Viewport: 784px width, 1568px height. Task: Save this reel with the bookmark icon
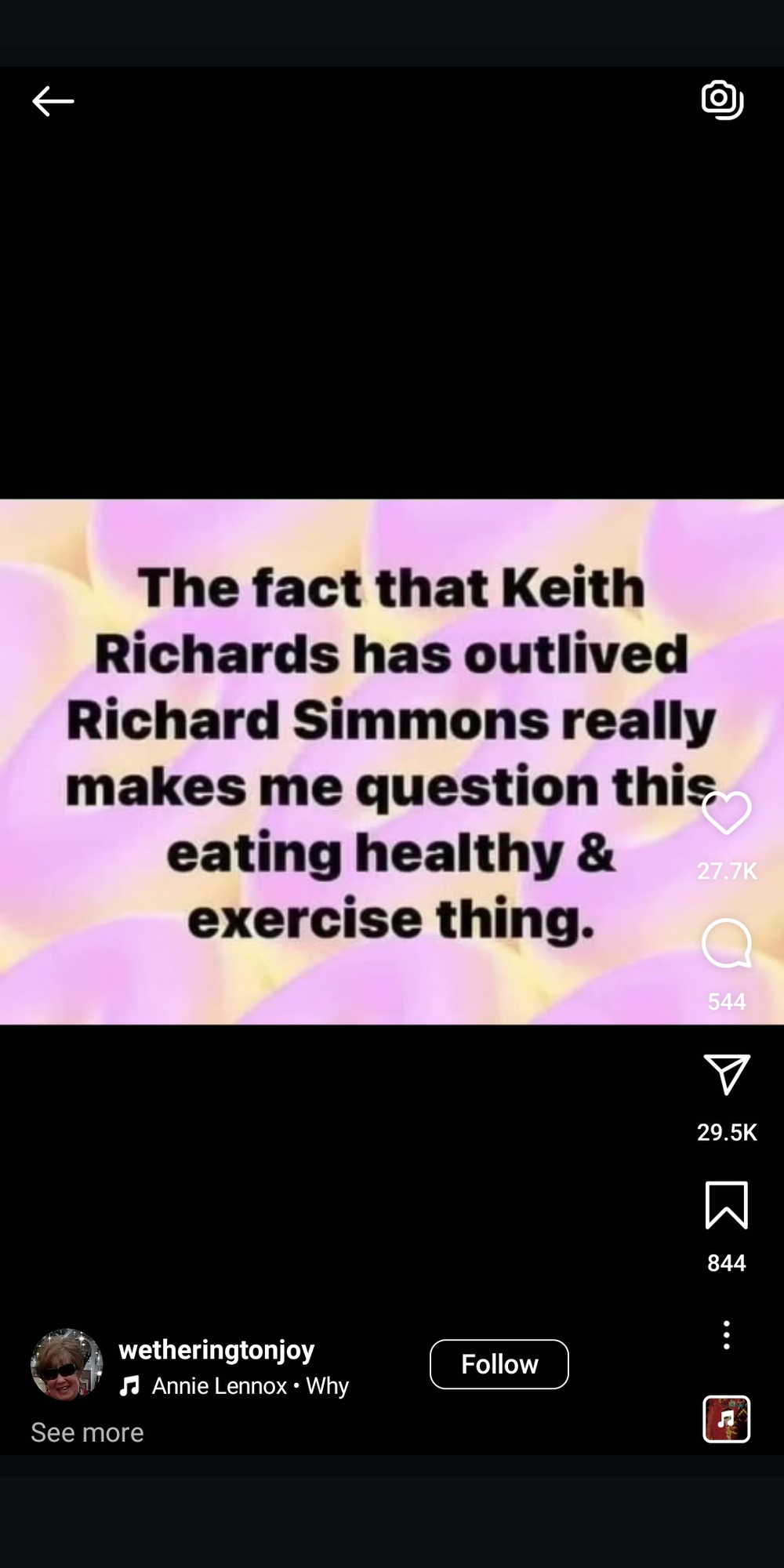point(726,1205)
